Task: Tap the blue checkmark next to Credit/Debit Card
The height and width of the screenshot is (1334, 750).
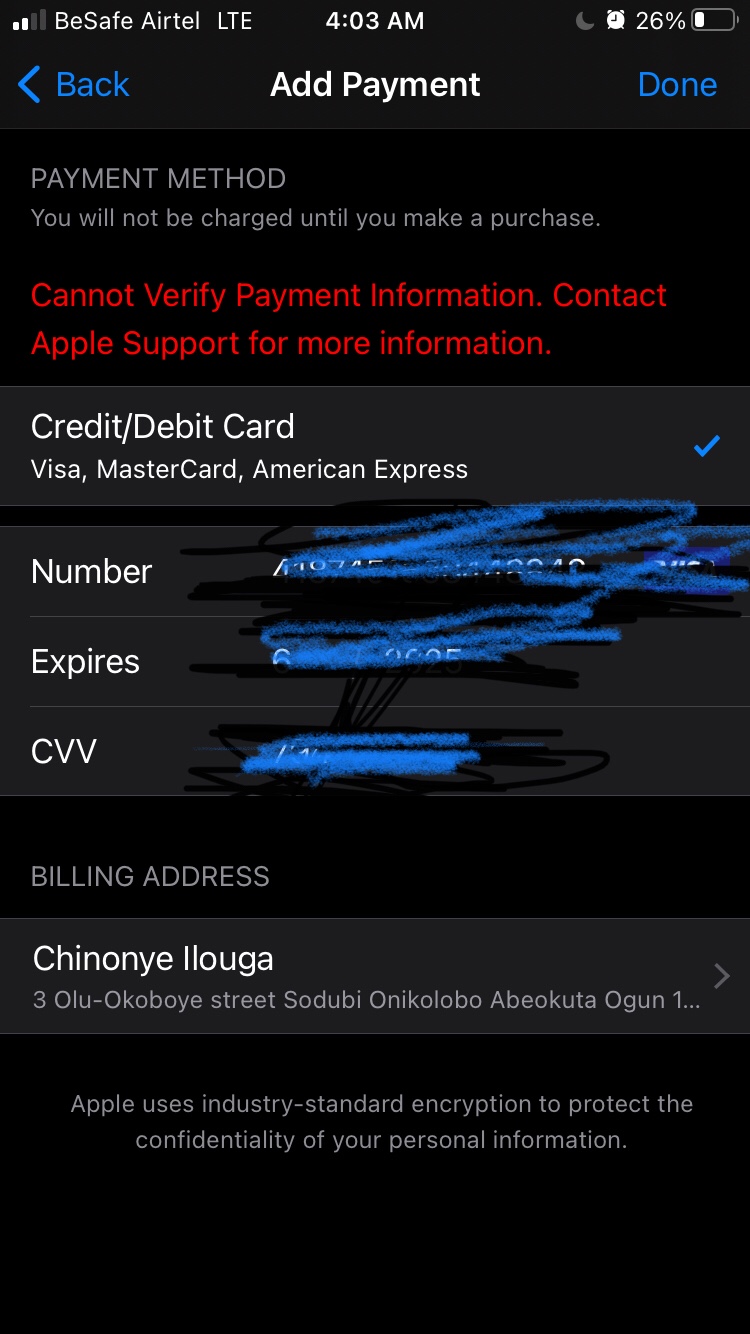Action: click(x=706, y=446)
